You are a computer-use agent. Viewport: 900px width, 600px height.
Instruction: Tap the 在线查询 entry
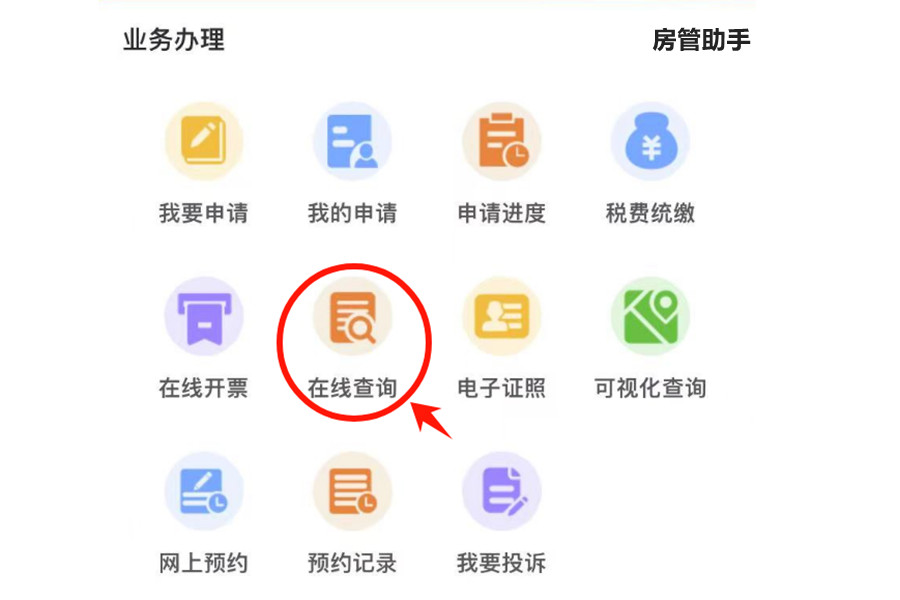(352, 317)
